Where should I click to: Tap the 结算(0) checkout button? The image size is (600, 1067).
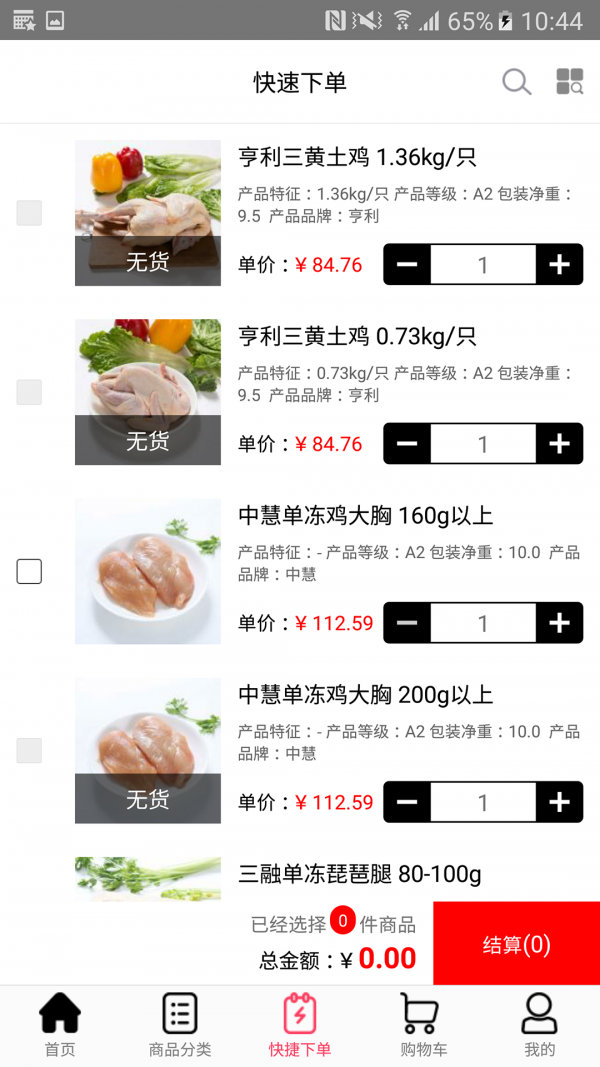(x=516, y=944)
